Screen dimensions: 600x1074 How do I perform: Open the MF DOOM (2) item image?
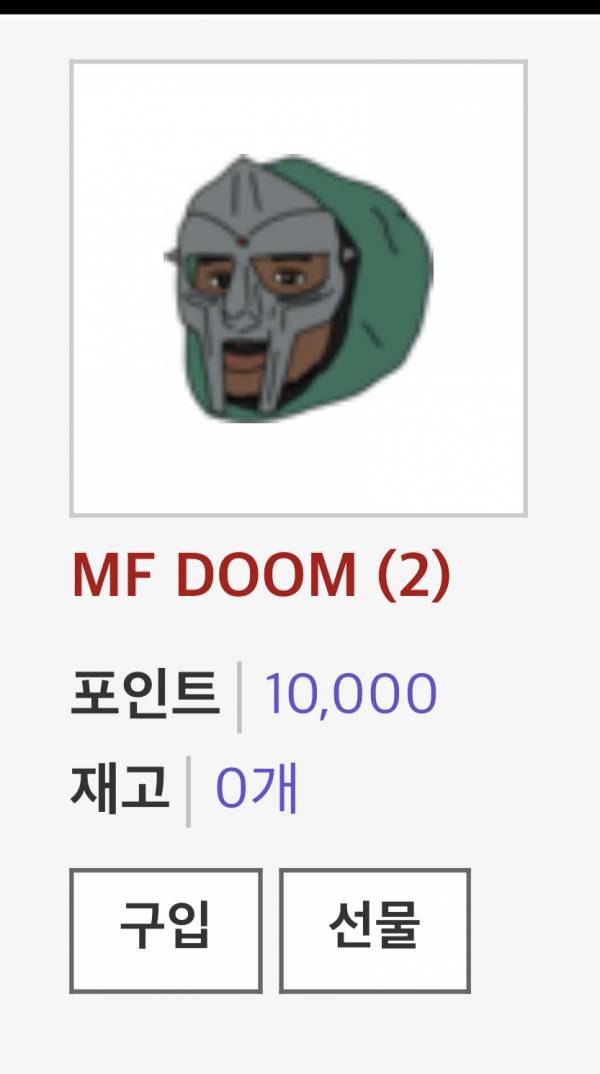click(298, 288)
